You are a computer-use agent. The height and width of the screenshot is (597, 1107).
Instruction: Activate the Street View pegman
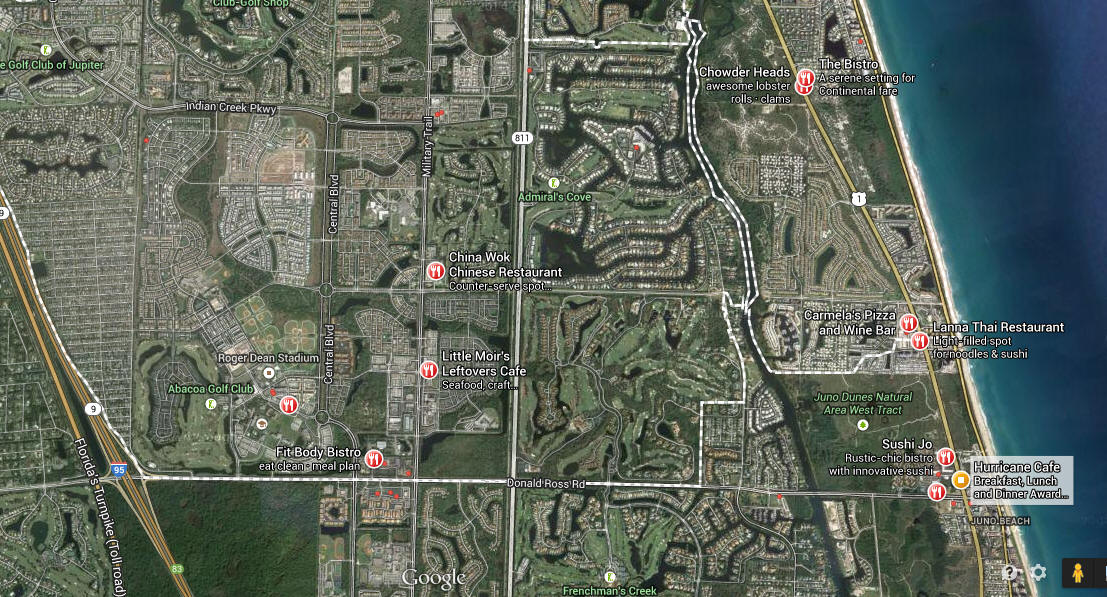(x=1078, y=573)
